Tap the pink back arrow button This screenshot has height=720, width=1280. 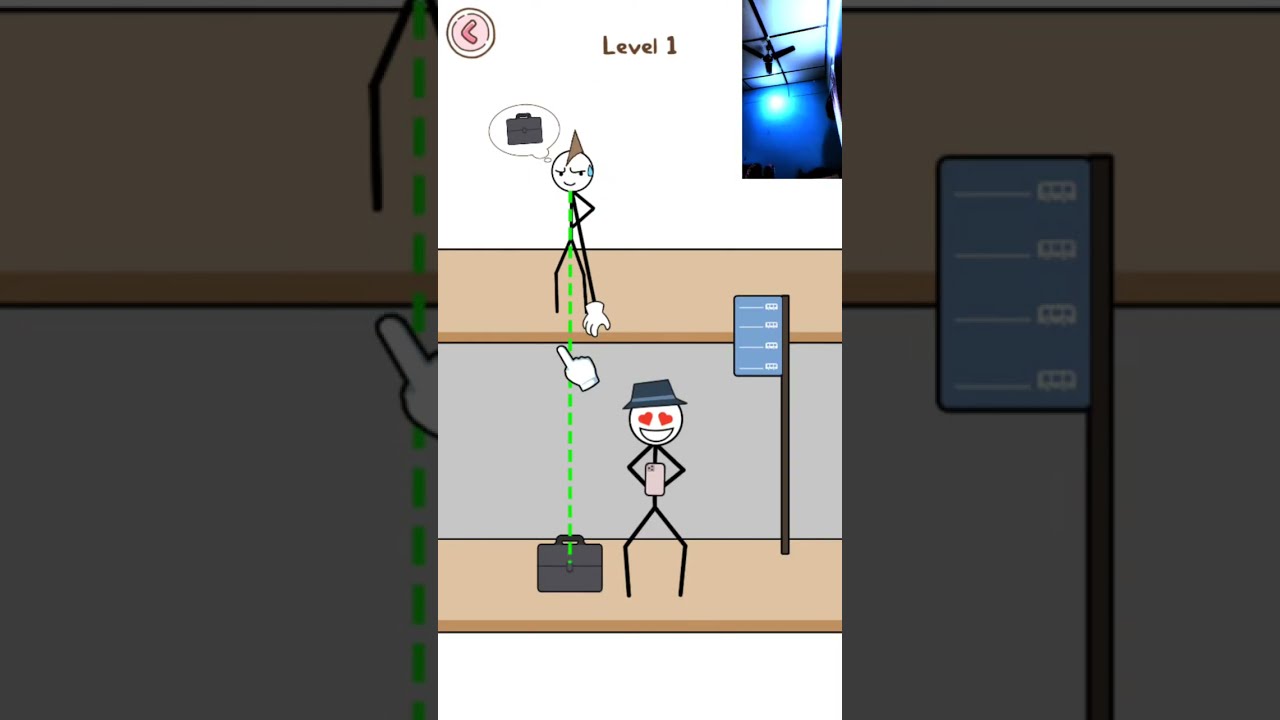[470, 33]
